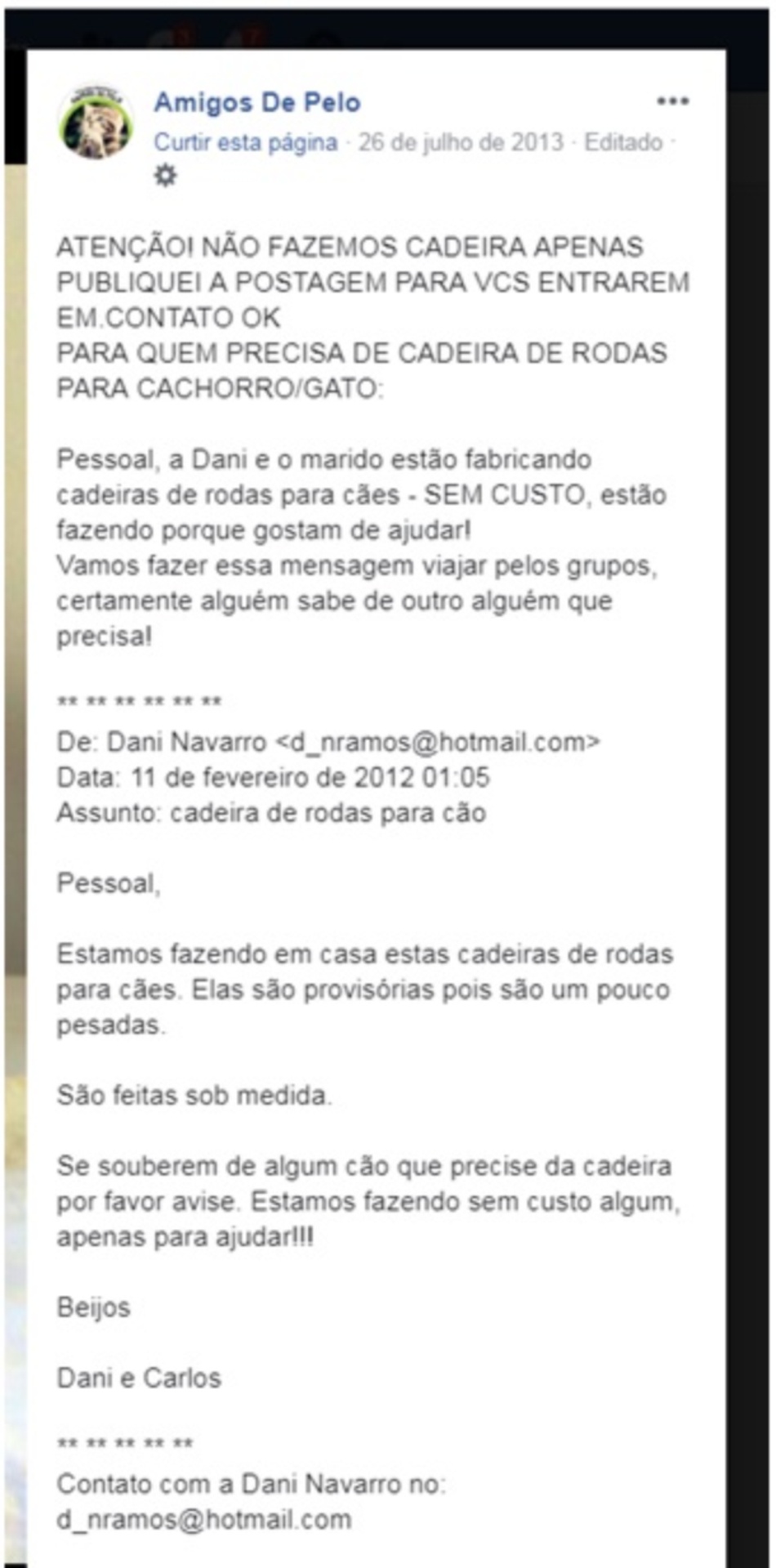The image size is (776, 1568).
Task: View edit history via Editado
Action: pos(622,142)
